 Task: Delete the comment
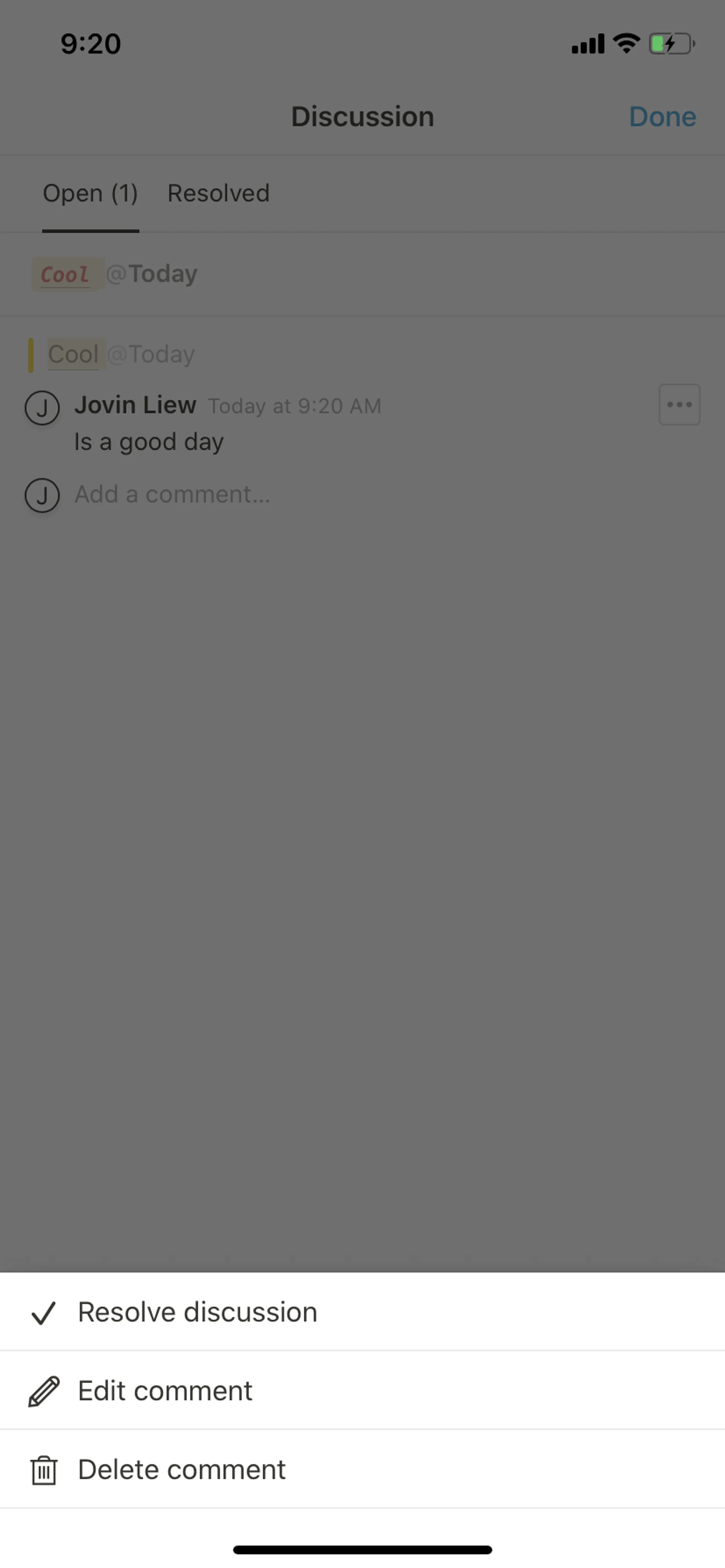pyautogui.click(x=182, y=1470)
